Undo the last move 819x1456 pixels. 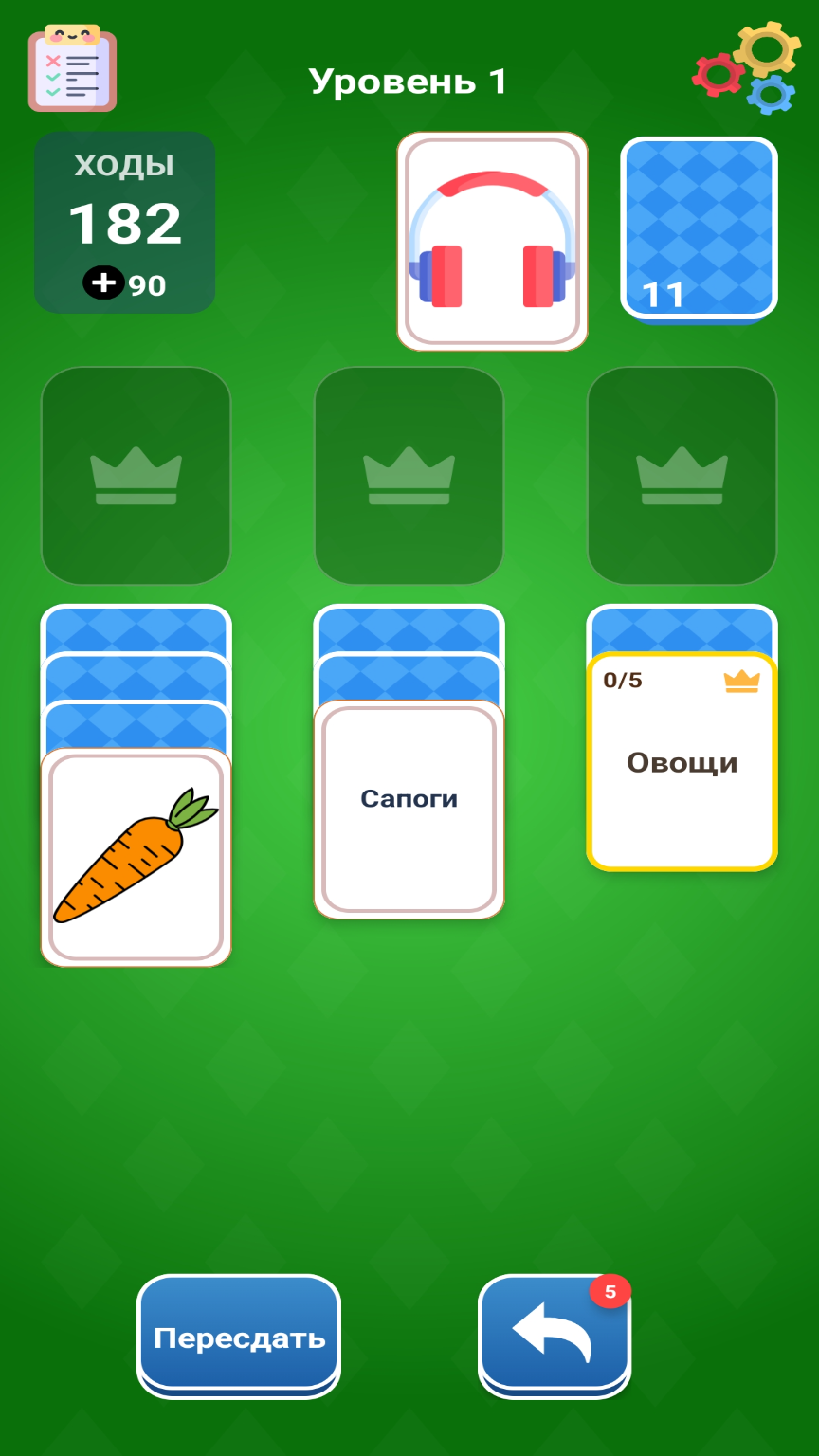click(x=555, y=1336)
